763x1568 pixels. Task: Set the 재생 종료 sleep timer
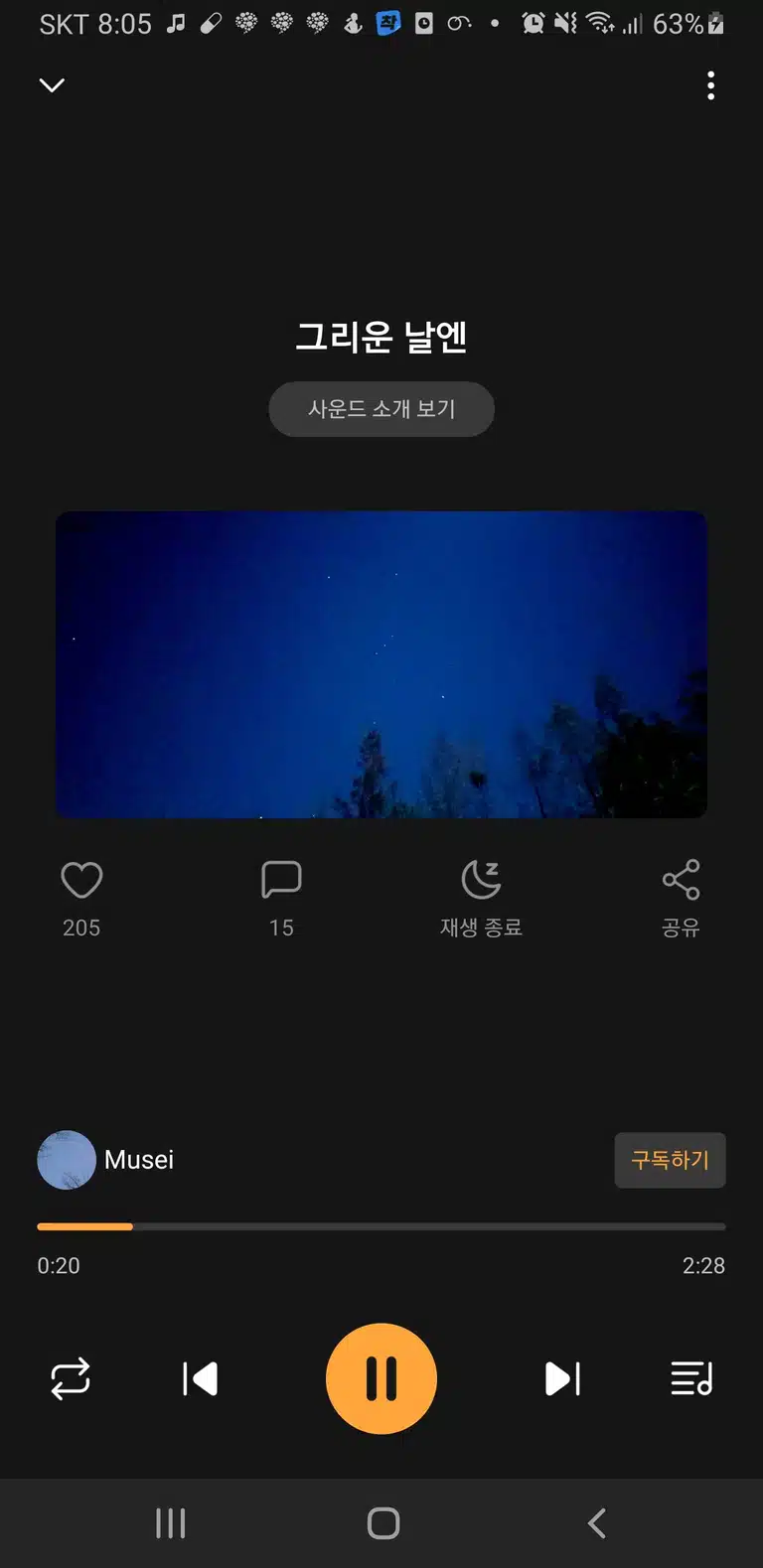[x=482, y=898]
